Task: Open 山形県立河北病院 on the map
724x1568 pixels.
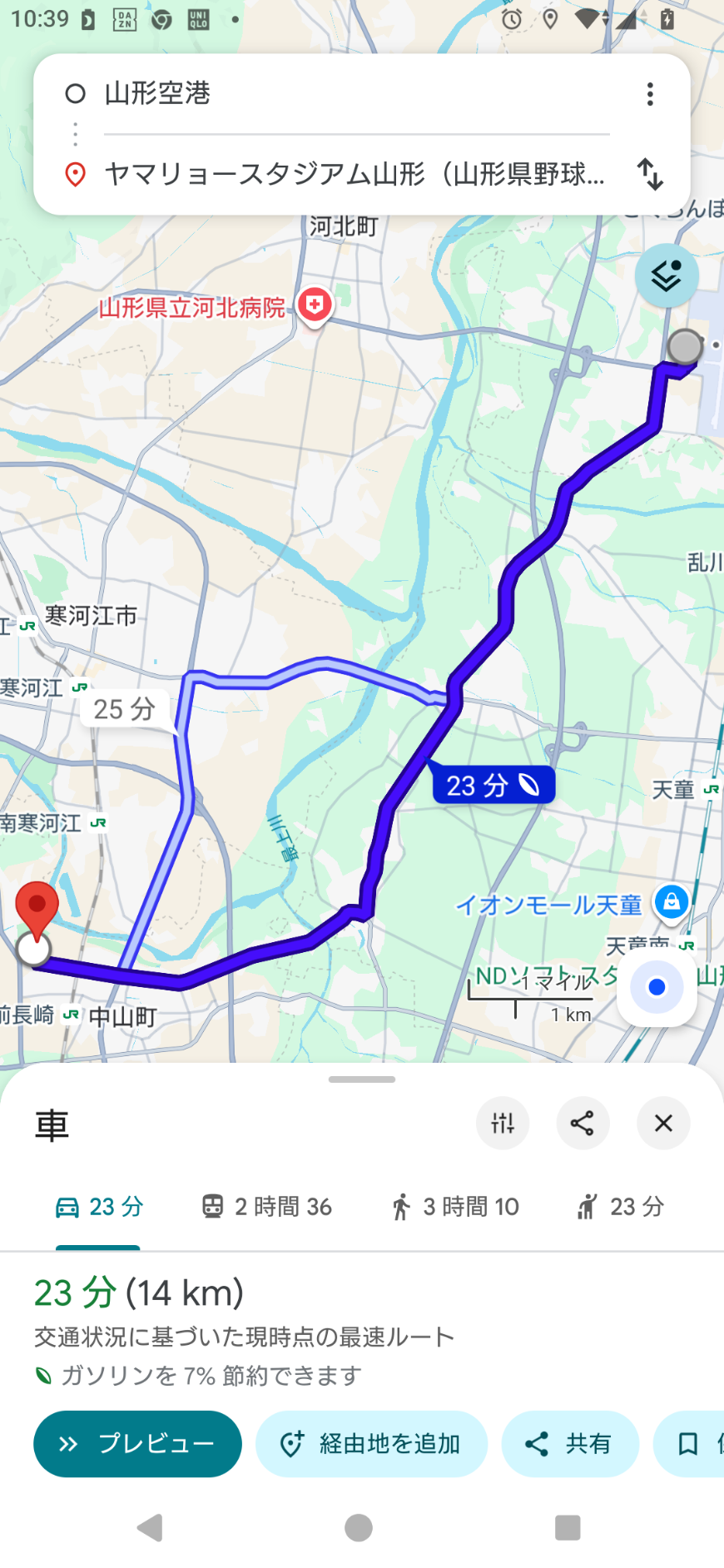Action: (x=315, y=306)
